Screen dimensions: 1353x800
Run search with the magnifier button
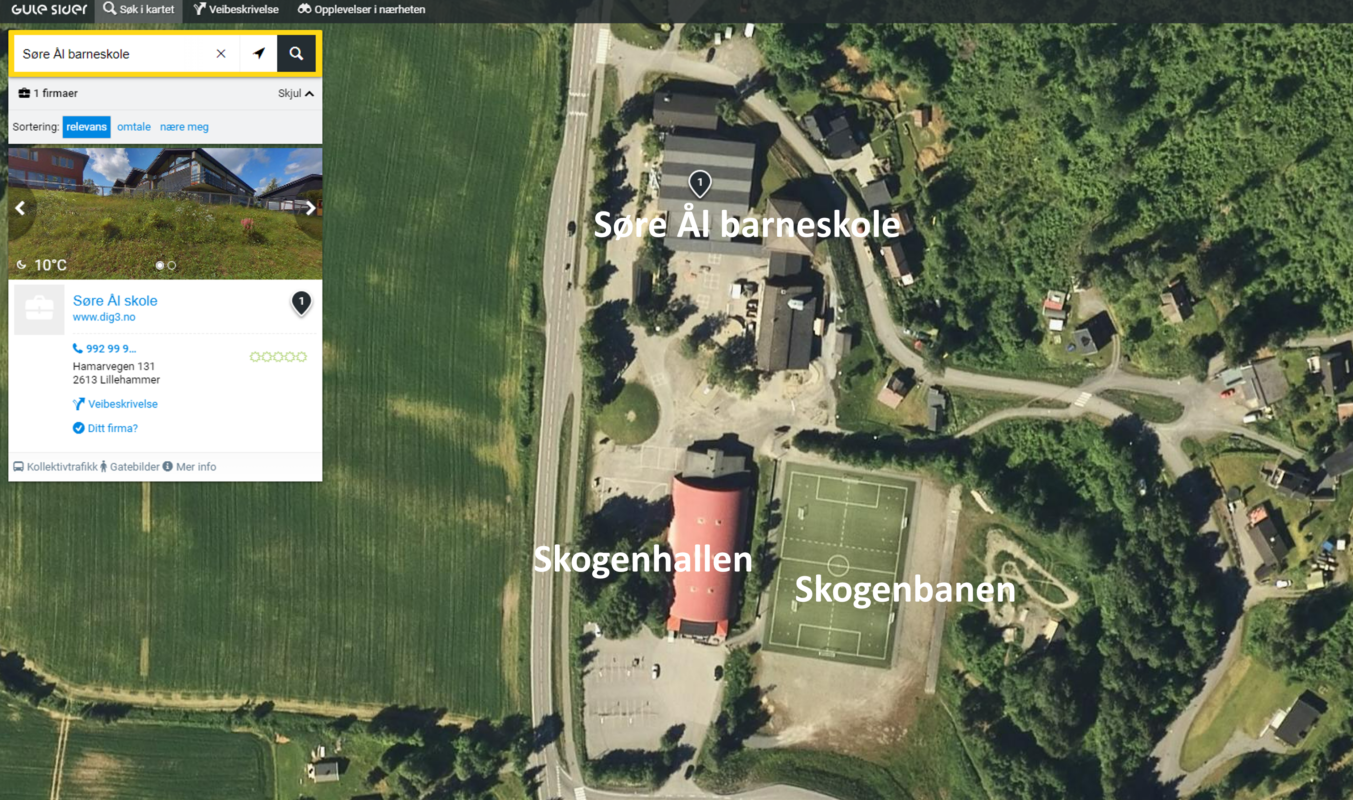pos(296,54)
